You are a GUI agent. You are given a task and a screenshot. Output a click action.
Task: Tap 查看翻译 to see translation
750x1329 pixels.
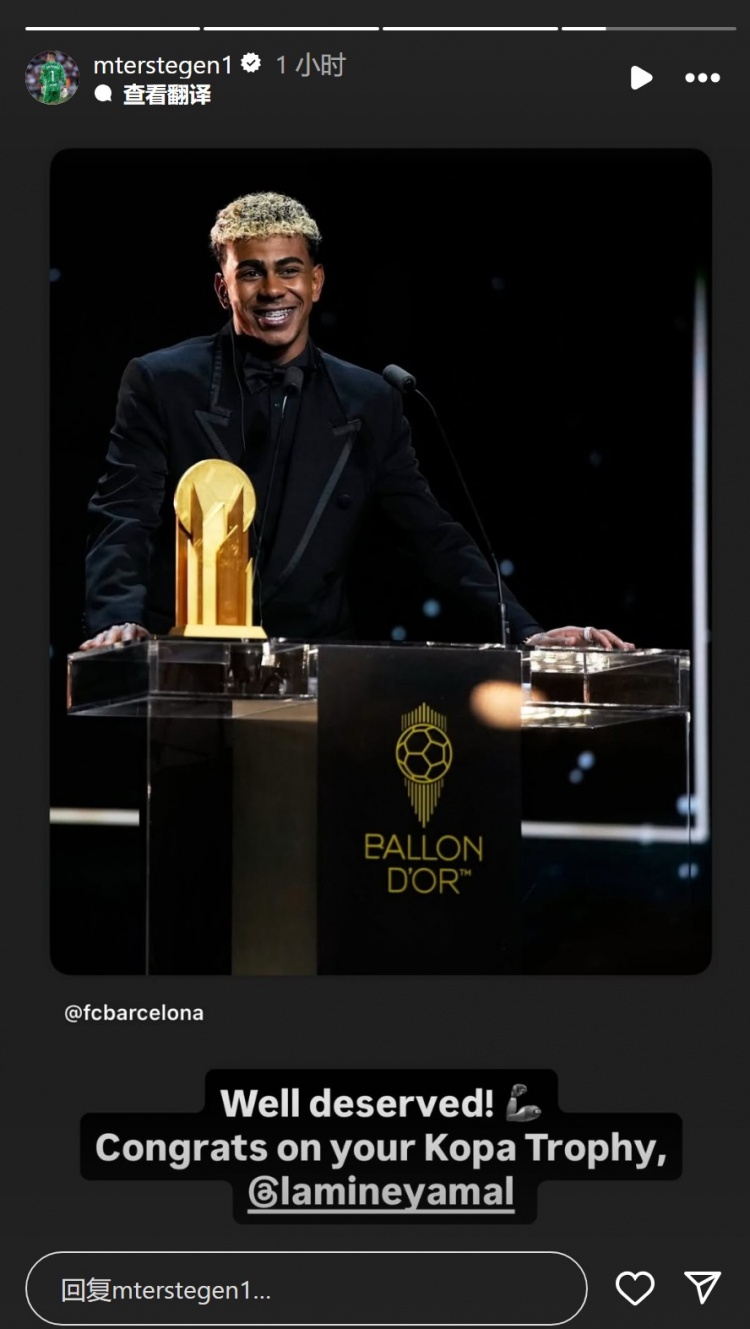[165, 95]
